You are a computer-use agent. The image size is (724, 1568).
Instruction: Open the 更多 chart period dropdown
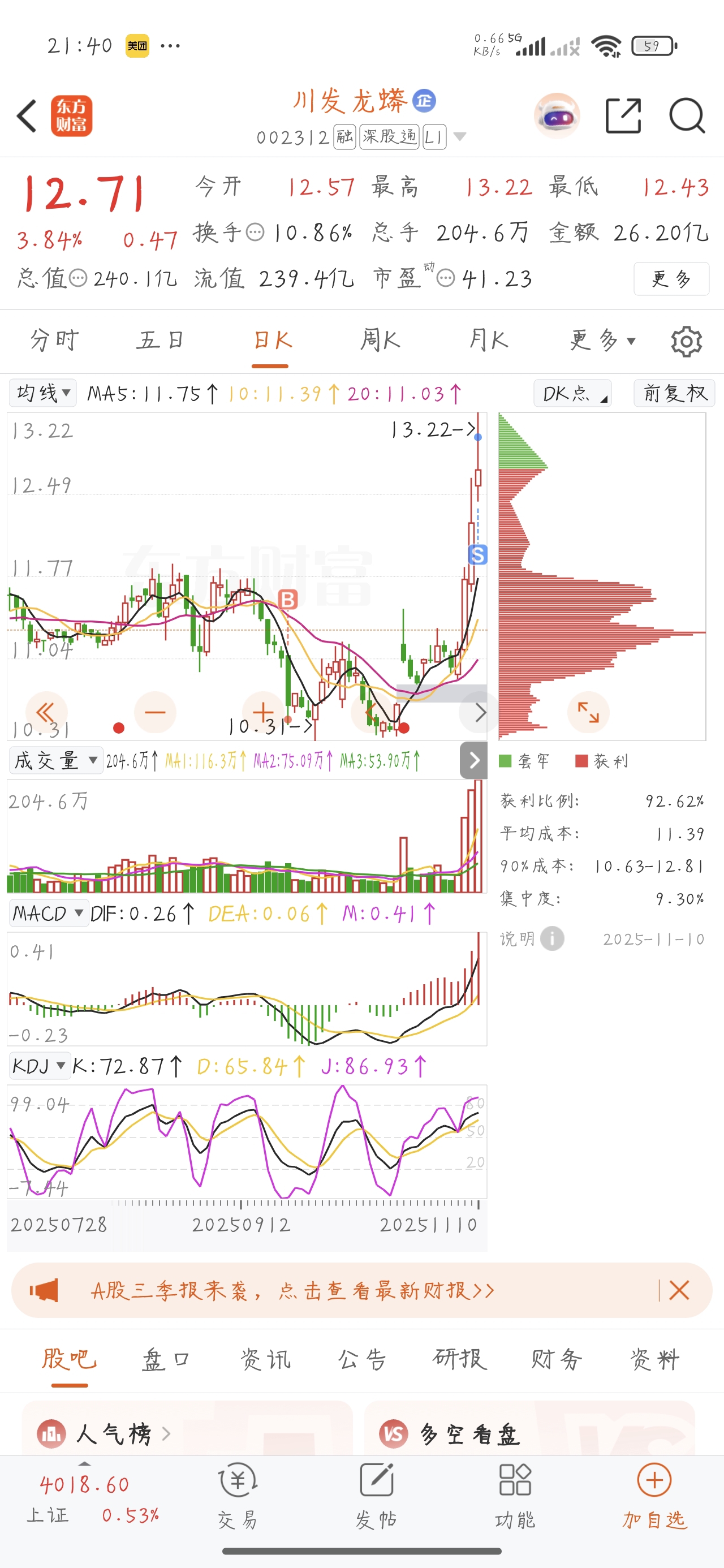coord(602,341)
